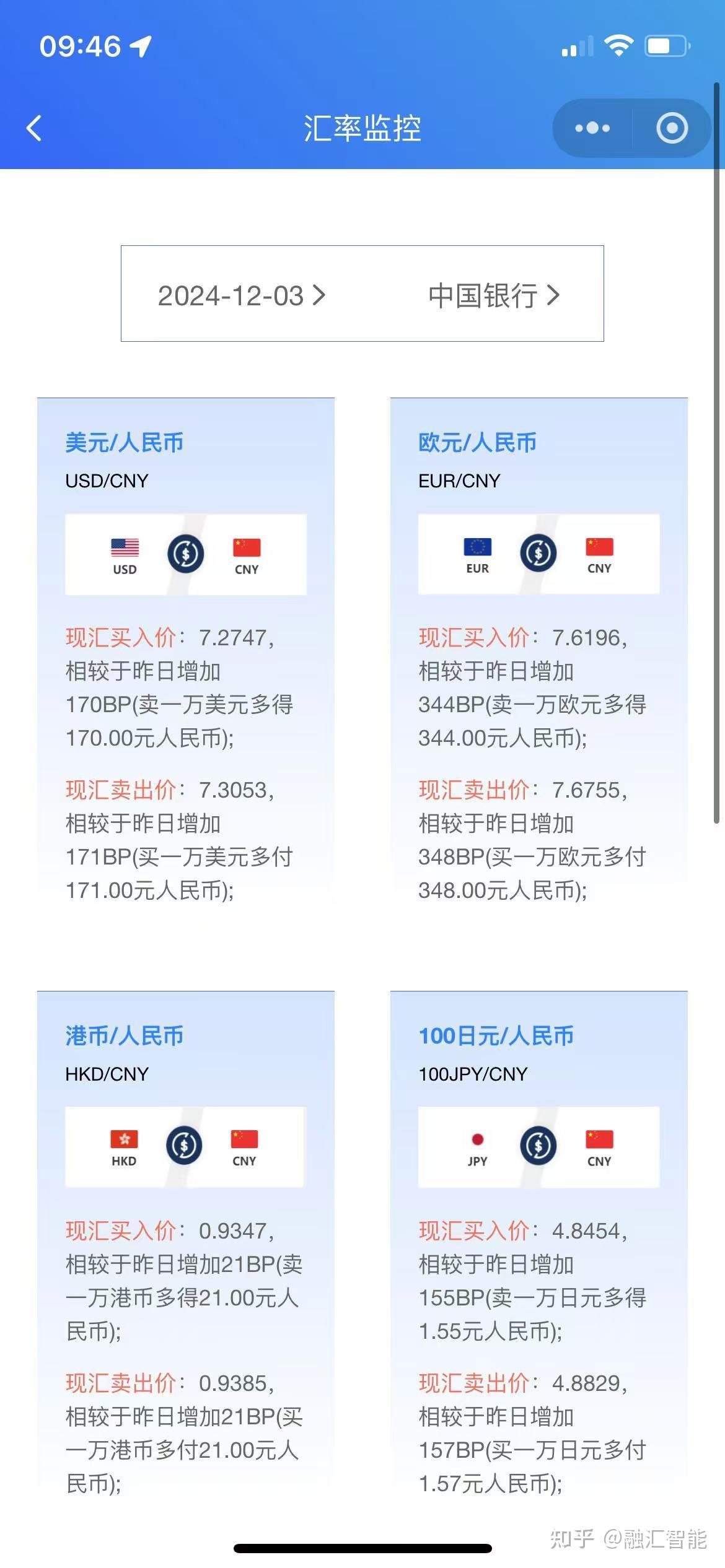Image resolution: width=725 pixels, height=1568 pixels.
Task: Tap the signal strength indicator in status bar
Action: (x=576, y=45)
